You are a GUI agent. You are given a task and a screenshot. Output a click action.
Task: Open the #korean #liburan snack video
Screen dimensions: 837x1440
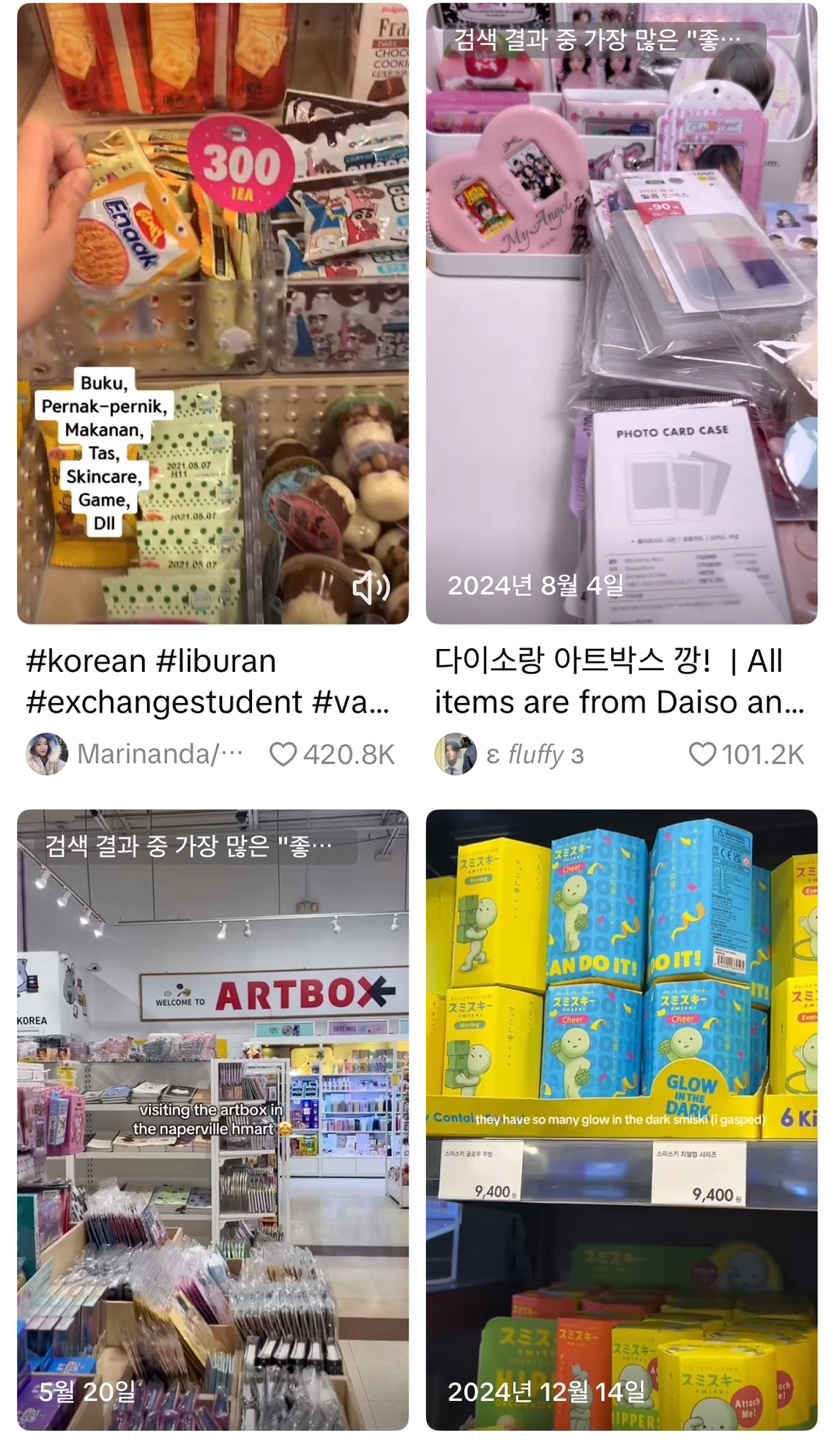[x=212, y=312]
